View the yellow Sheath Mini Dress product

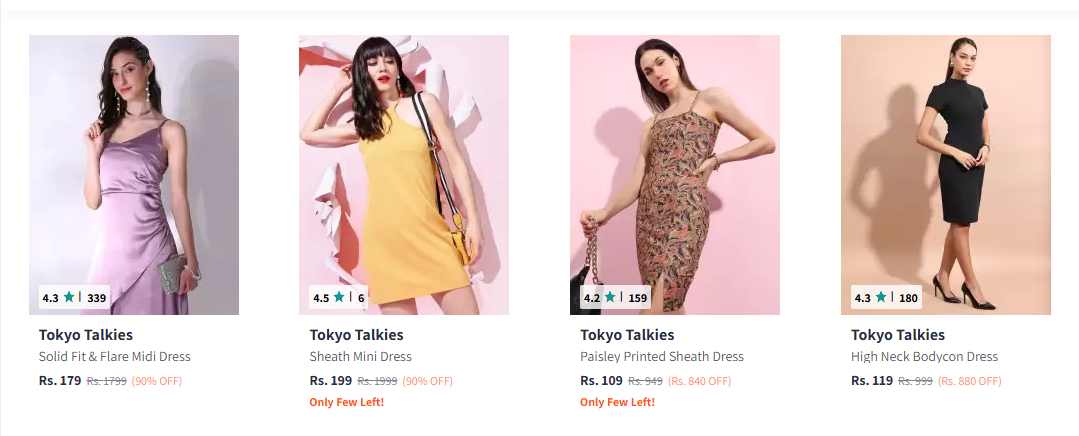point(404,175)
